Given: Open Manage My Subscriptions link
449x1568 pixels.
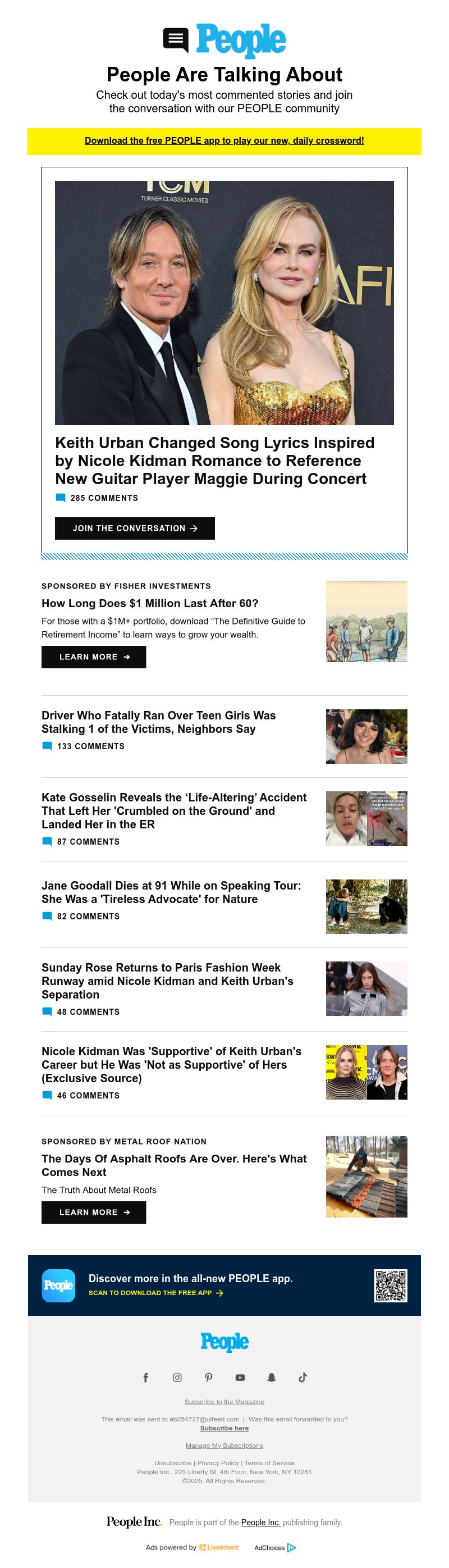Looking at the screenshot, I should point(224,1445).
